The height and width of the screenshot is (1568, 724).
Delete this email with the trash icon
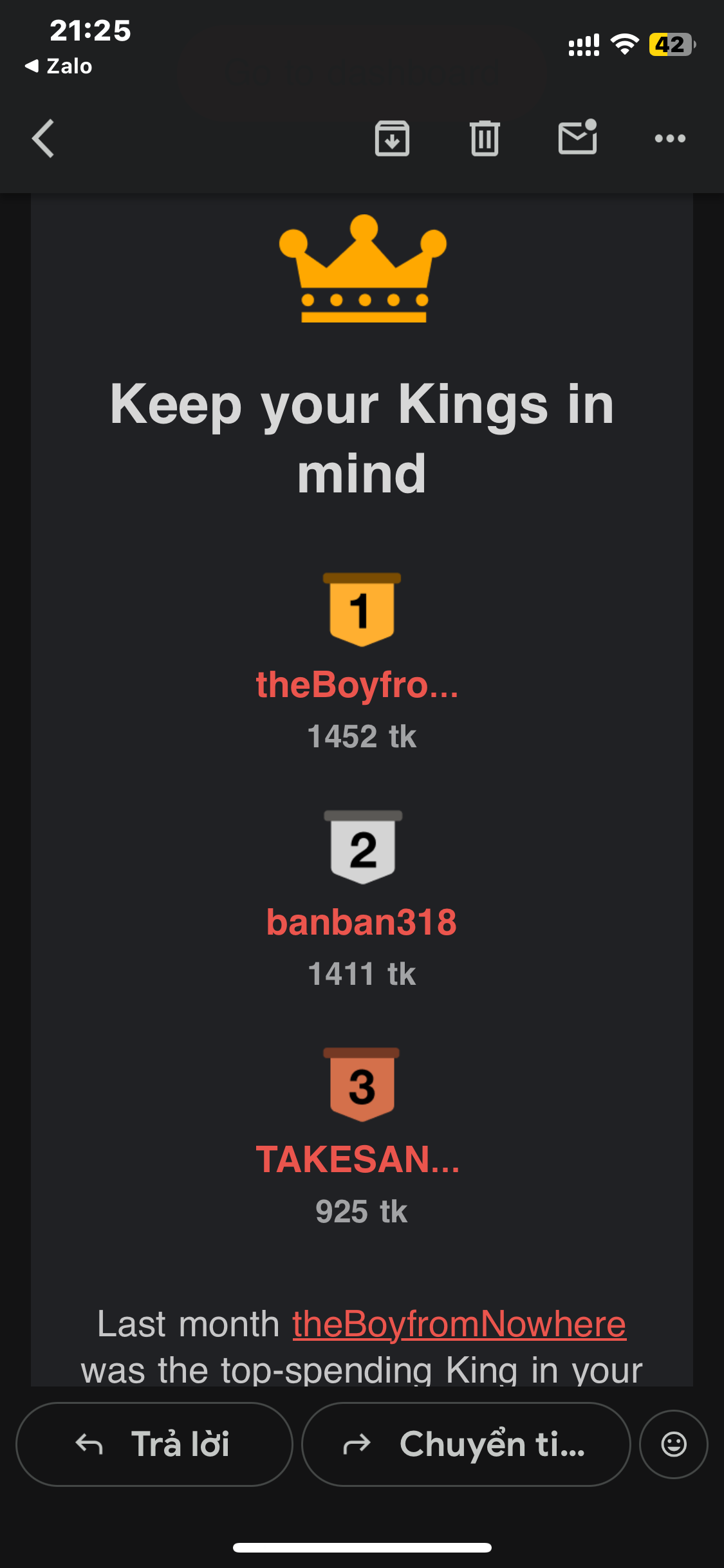[x=485, y=138]
